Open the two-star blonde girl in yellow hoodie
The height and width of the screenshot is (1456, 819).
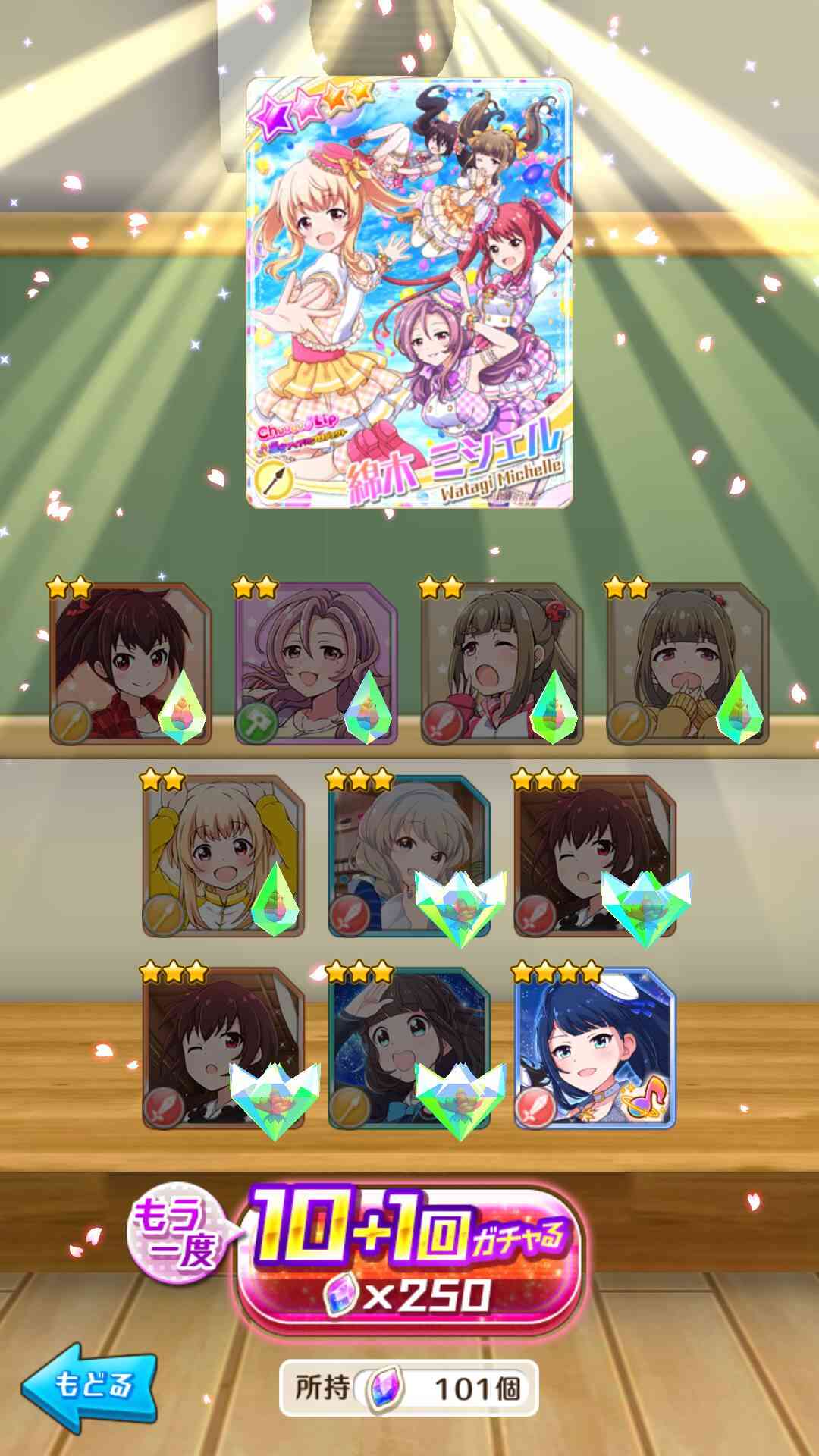coord(224,855)
